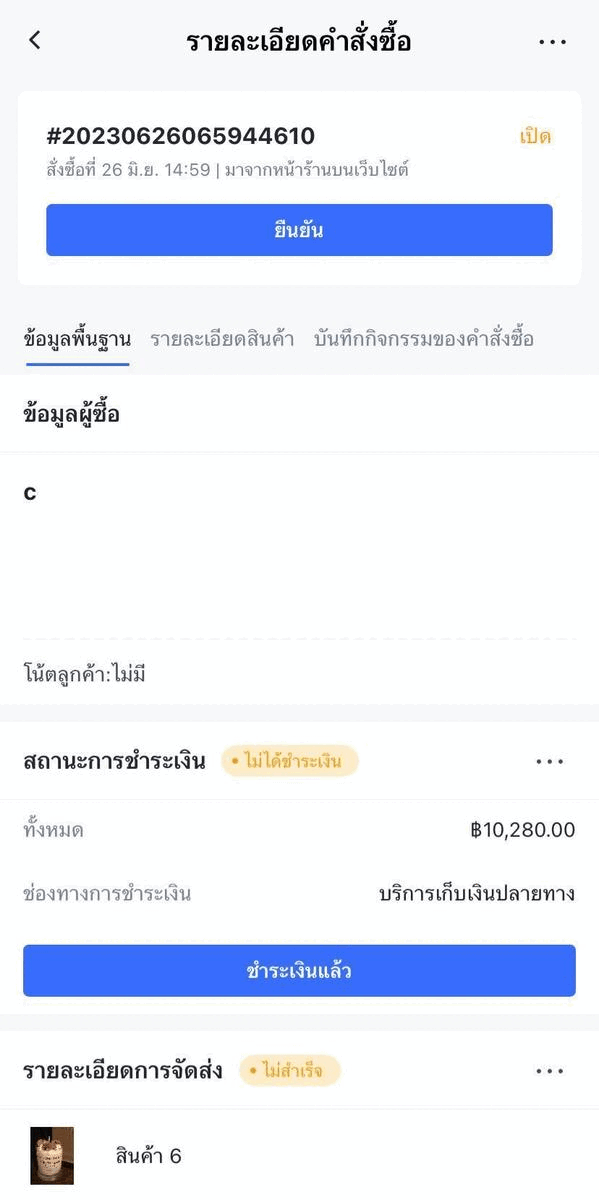Open the บันทึกกิจกรรมของคำสั่งซื้อ tab
This screenshot has height=1200, width=610.
(x=424, y=339)
